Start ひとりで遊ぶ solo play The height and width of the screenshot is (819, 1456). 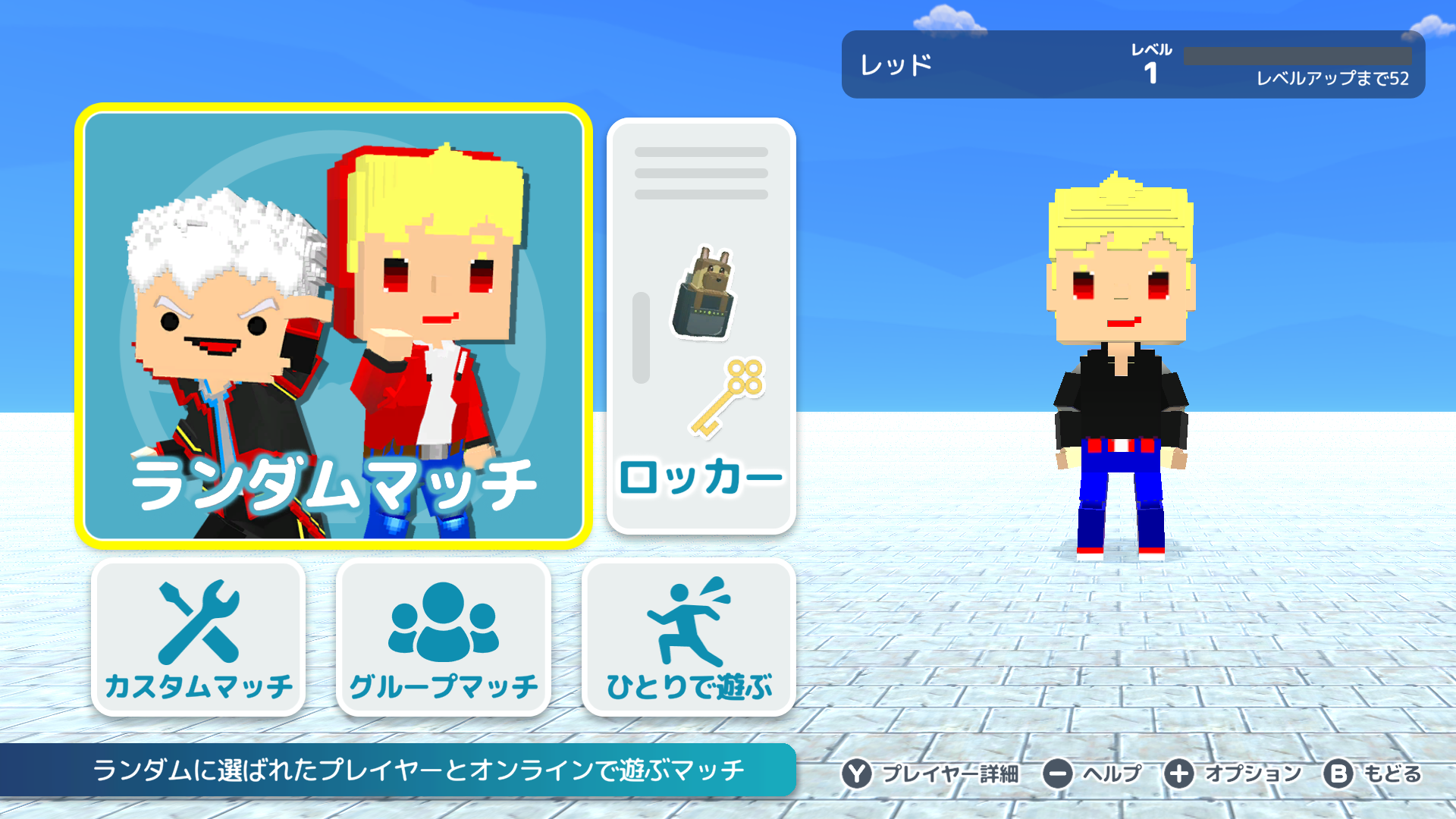pyautogui.click(x=689, y=639)
